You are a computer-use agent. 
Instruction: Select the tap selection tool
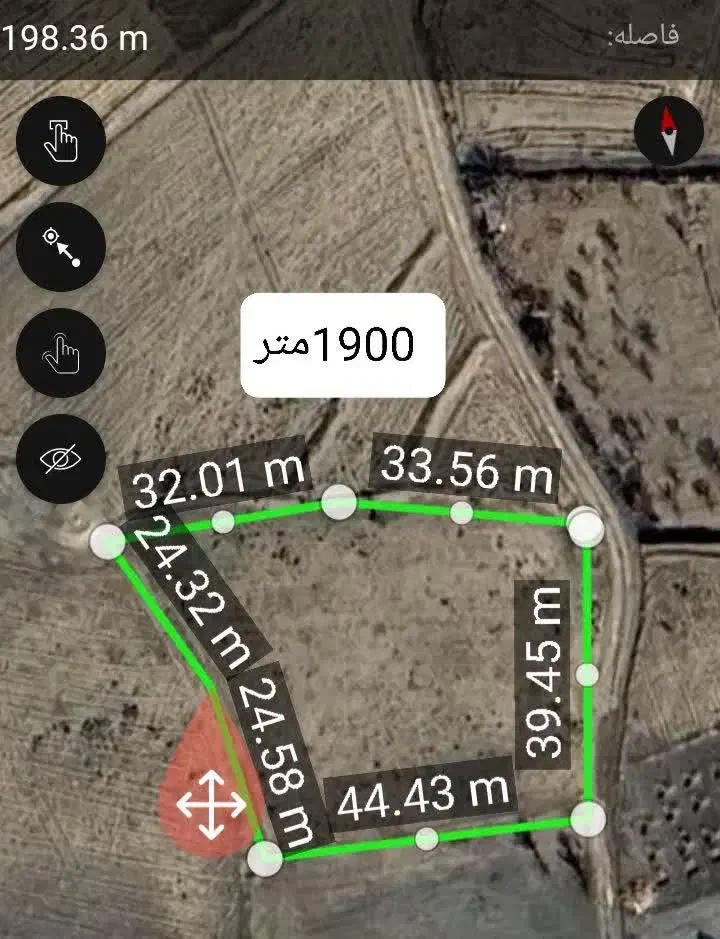click(60, 141)
